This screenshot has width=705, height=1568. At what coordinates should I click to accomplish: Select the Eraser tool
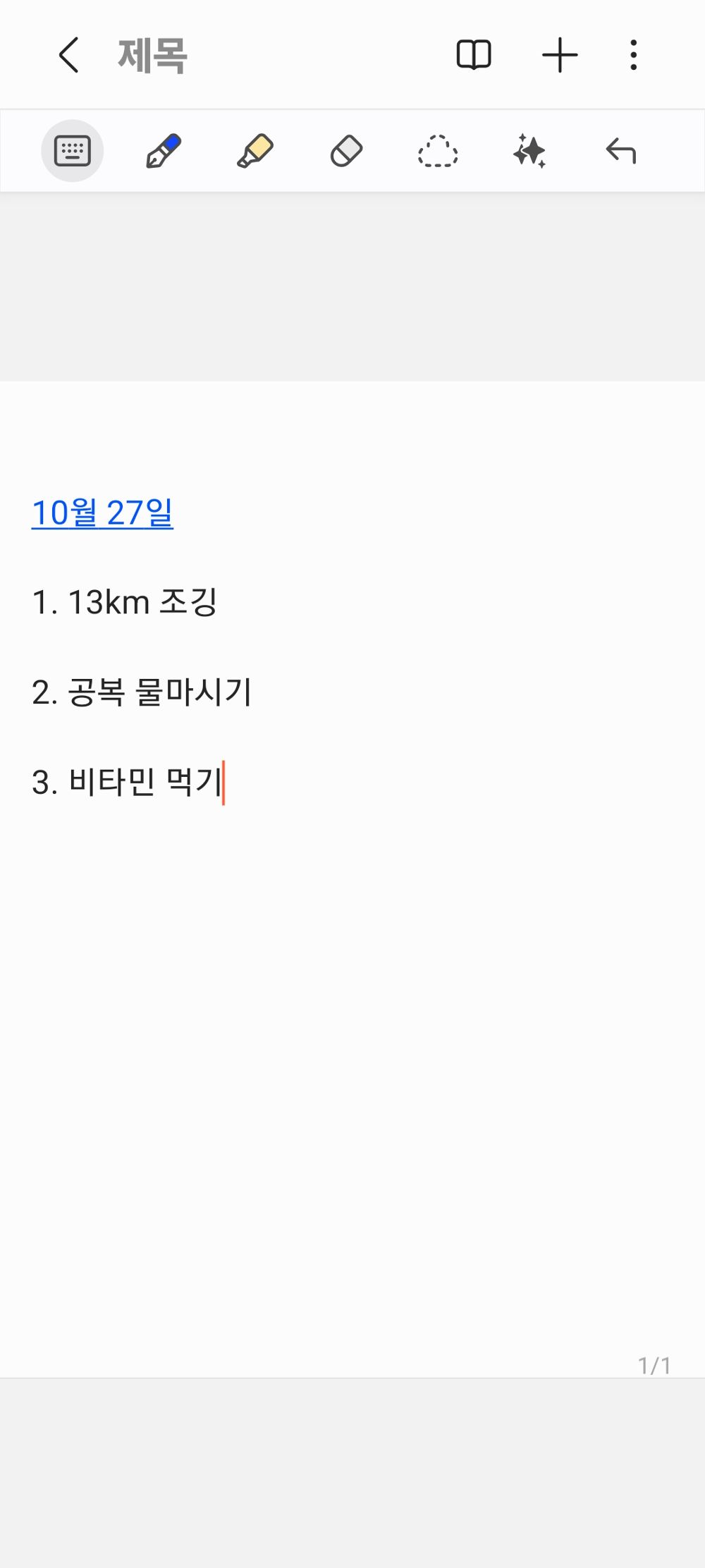click(x=345, y=150)
